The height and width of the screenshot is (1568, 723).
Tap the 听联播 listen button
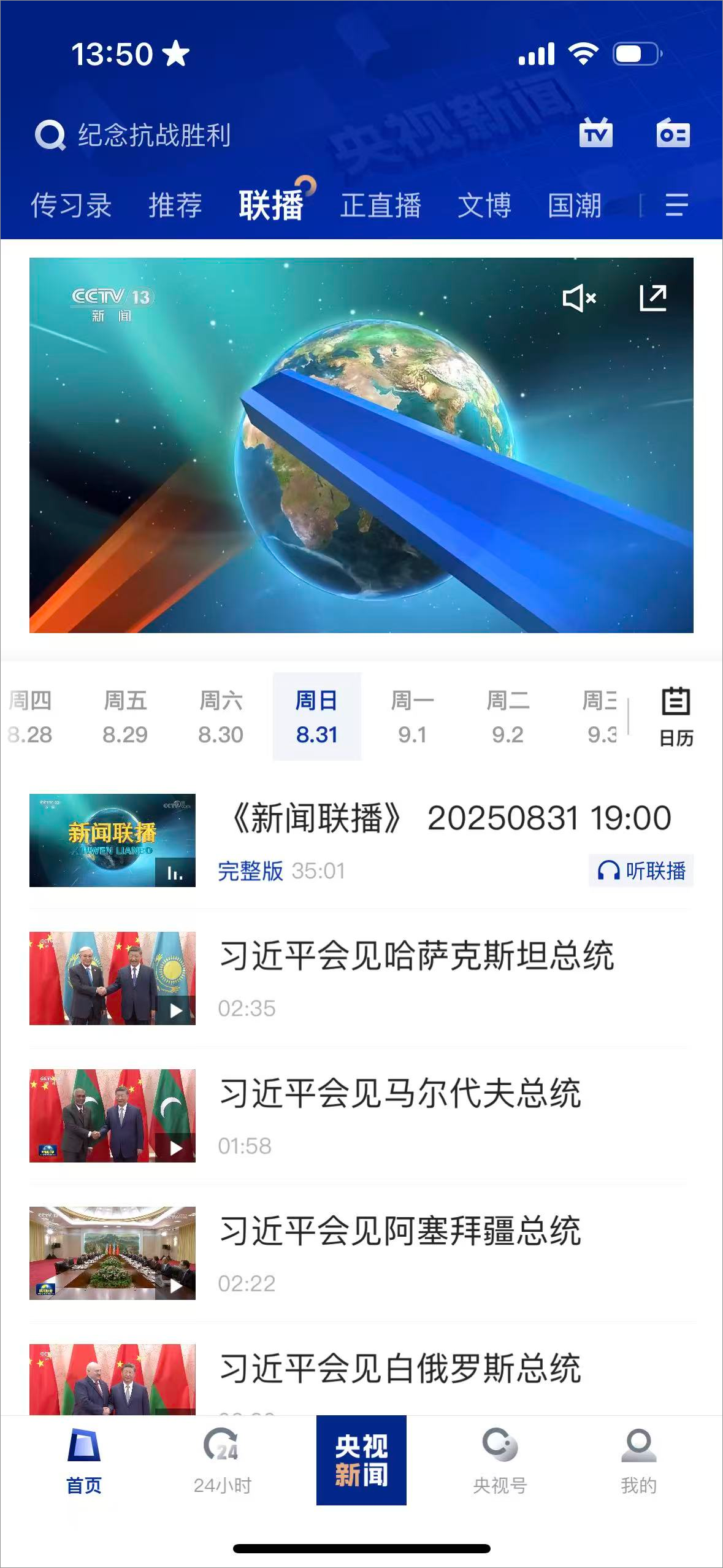click(641, 870)
